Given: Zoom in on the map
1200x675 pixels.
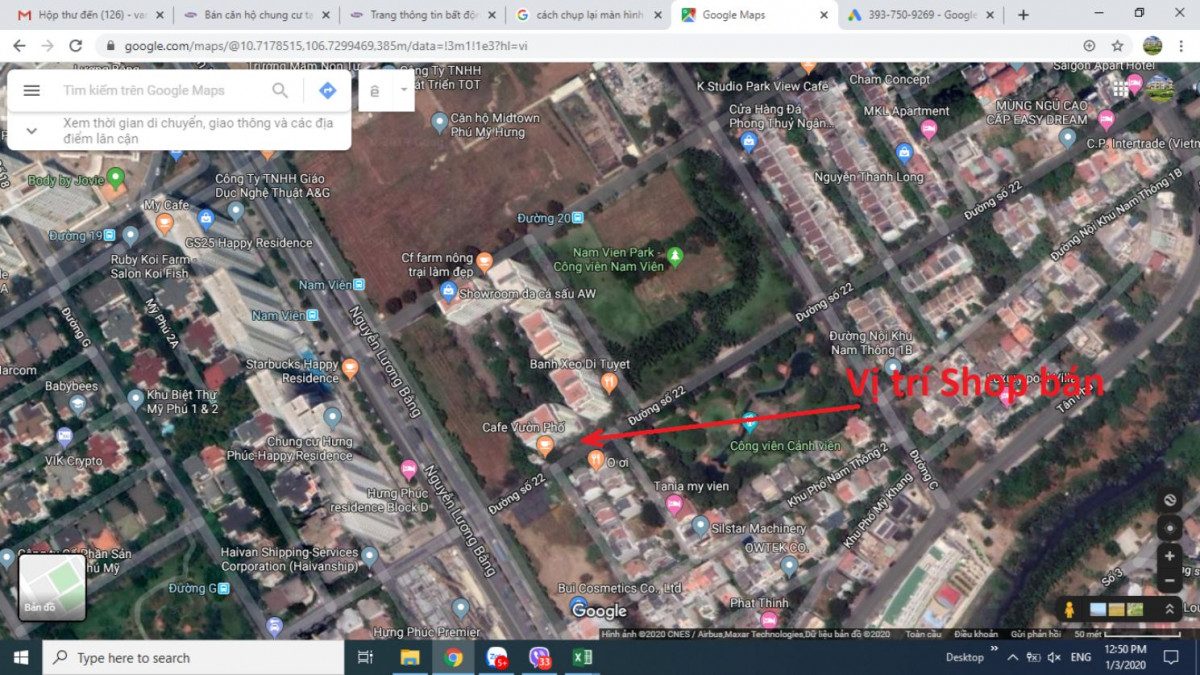Looking at the screenshot, I should pos(1169,556).
